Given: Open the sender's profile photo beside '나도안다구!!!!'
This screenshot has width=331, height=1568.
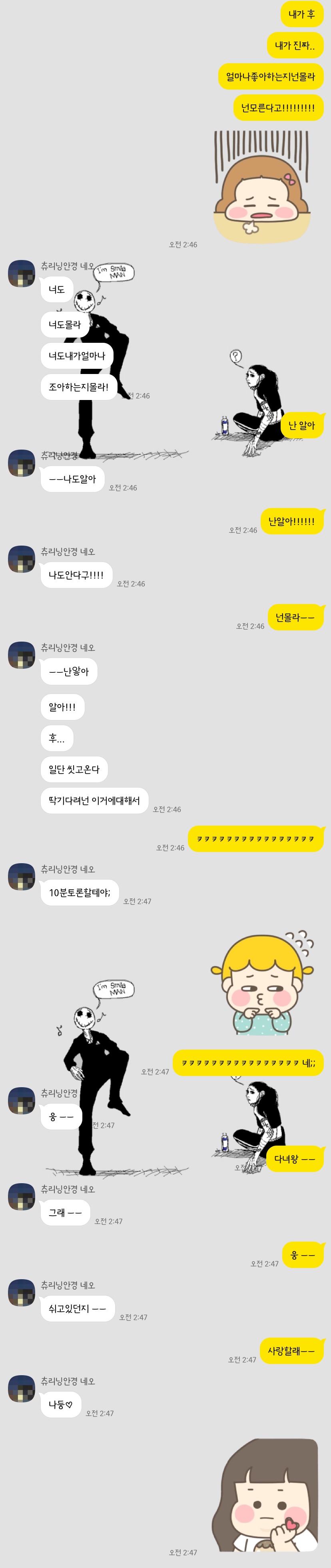Looking at the screenshot, I should 21,559.
